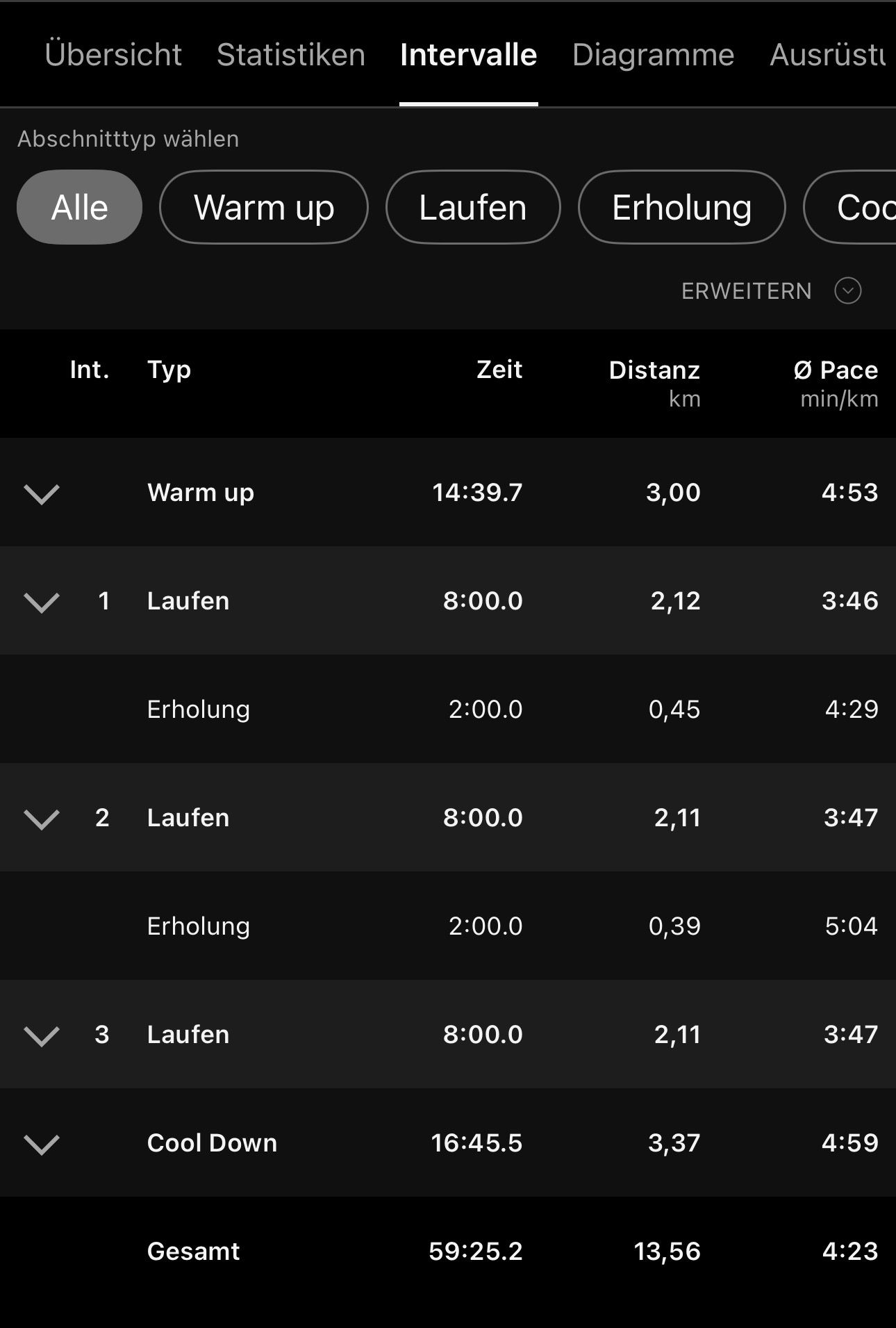Image resolution: width=896 pixels, height=1328 pixels.
Task: Select the Alle filter chip
Action: [80, 207]
